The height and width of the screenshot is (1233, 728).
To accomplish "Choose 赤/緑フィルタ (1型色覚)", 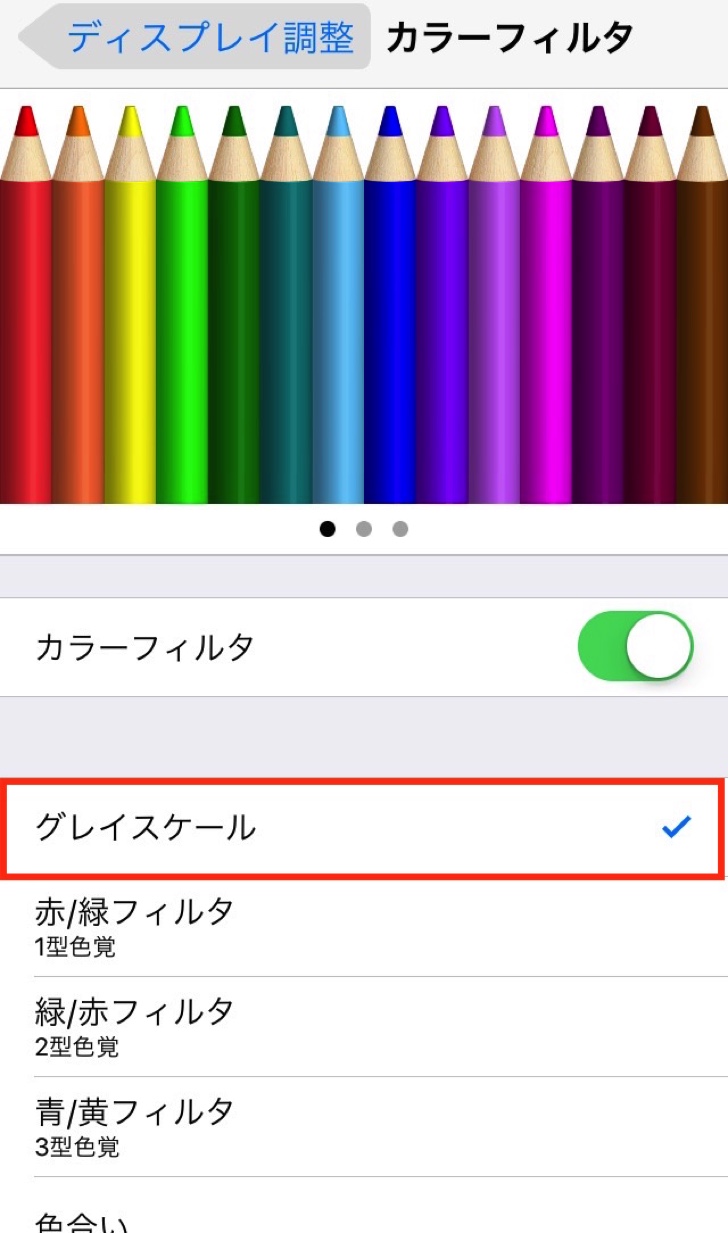I will (364, 927).
